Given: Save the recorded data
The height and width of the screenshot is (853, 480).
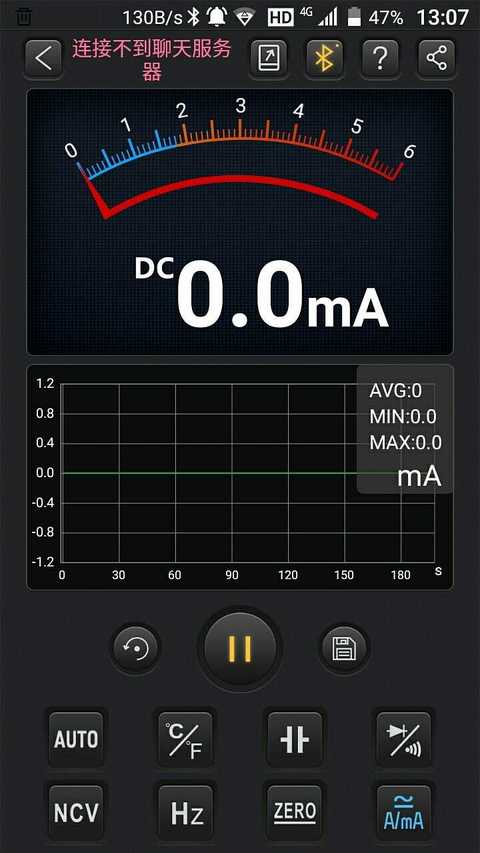Looking at the screenshot, I should tap(344, 648).
